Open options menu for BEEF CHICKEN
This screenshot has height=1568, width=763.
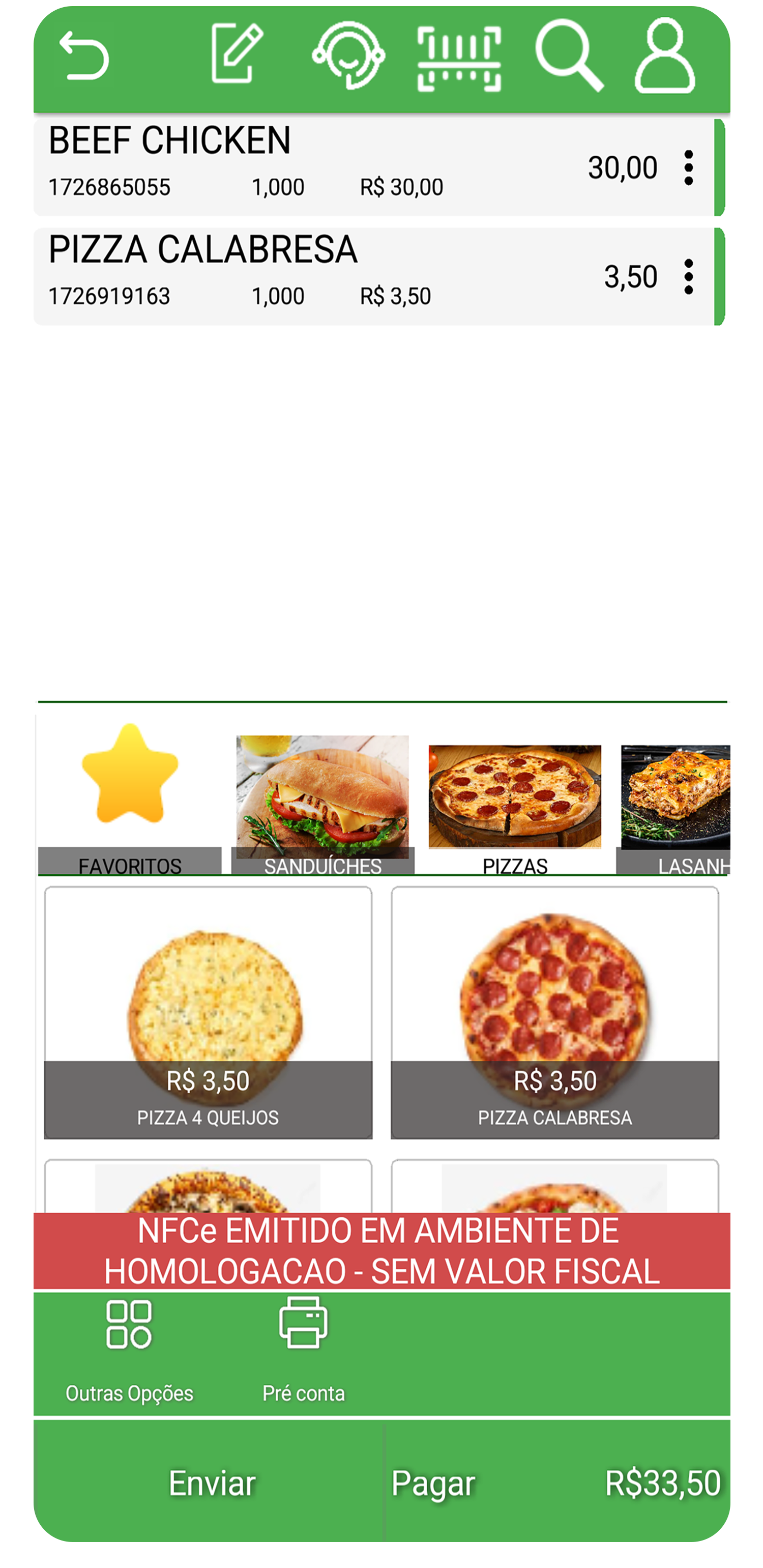[x=688, y=167]
